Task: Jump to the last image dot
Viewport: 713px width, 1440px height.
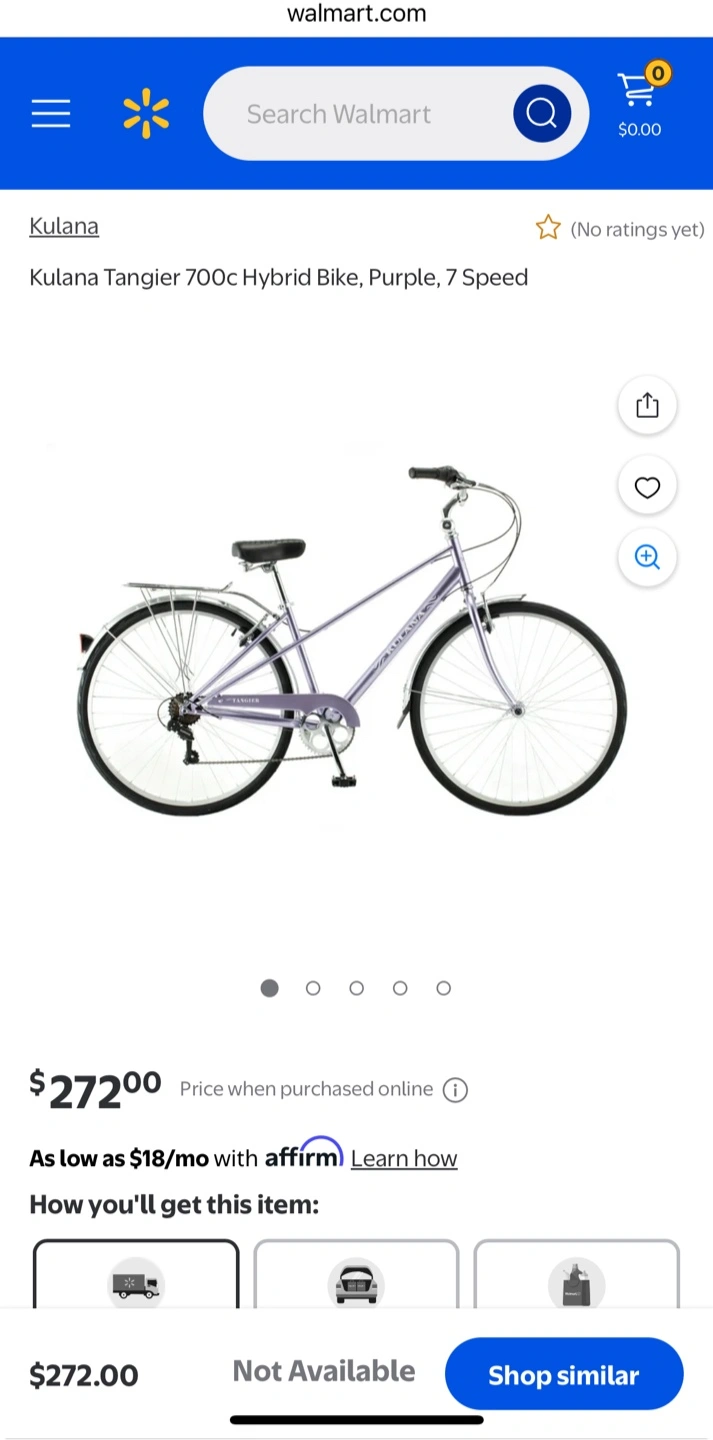Action: tap(444, 988)
